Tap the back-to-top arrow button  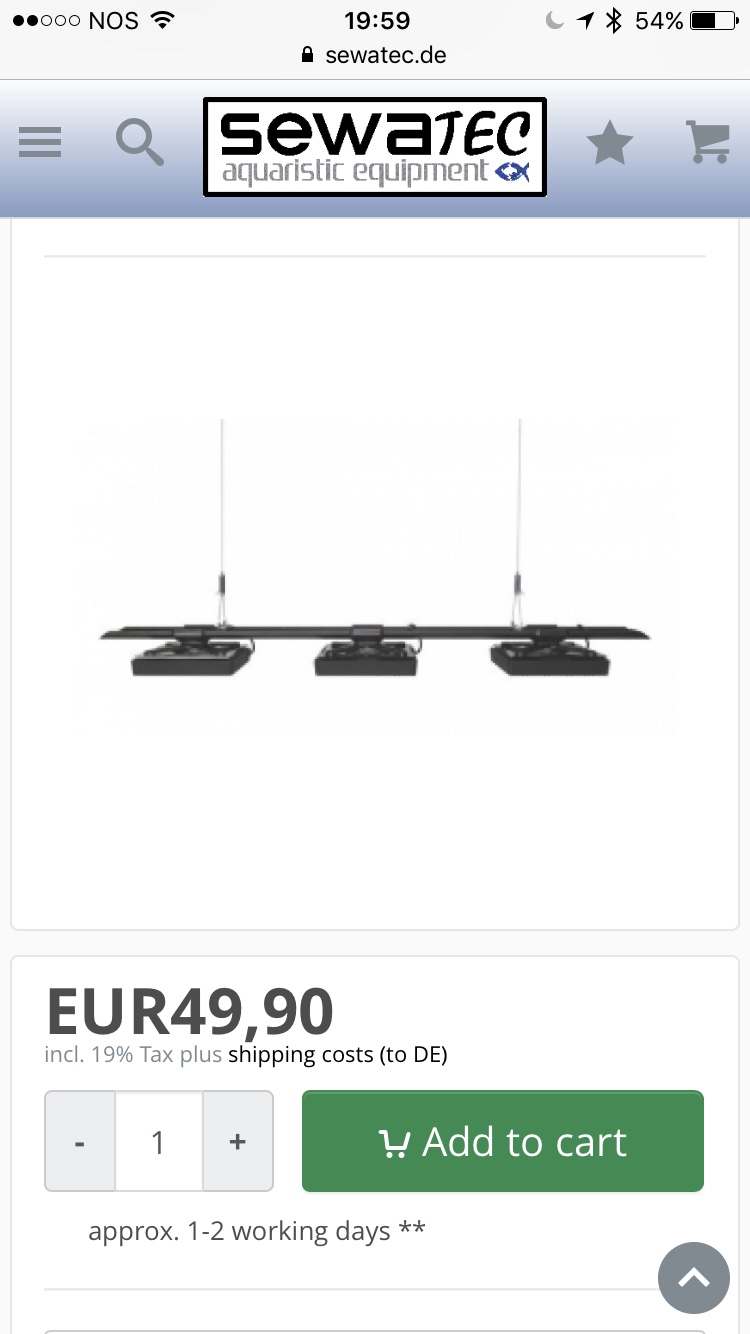click(693, 1278)
